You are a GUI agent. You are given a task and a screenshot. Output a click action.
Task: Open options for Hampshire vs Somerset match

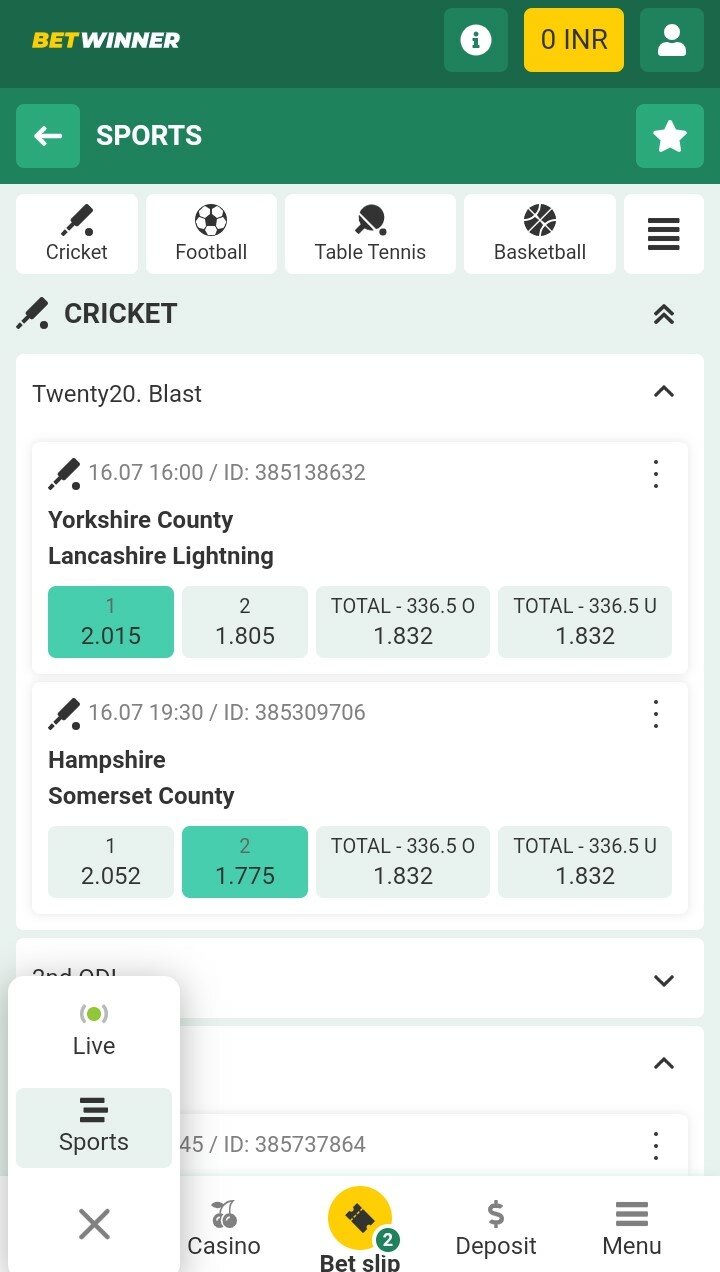[x=656, y=713]
